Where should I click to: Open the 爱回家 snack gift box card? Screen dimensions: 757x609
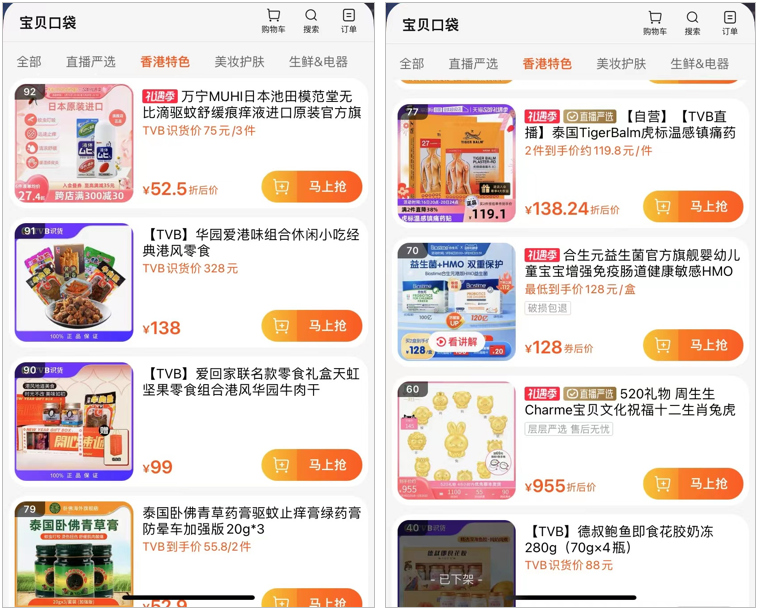[x=250, y=381]
